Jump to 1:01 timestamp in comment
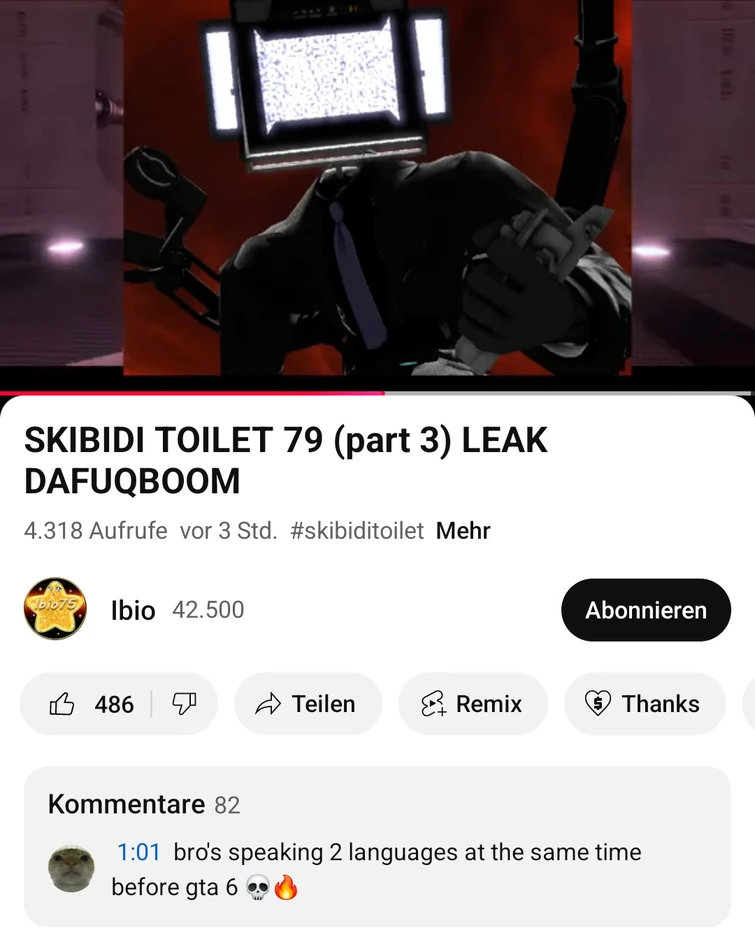This screenshot has width=755, height=928. point(138,852)
